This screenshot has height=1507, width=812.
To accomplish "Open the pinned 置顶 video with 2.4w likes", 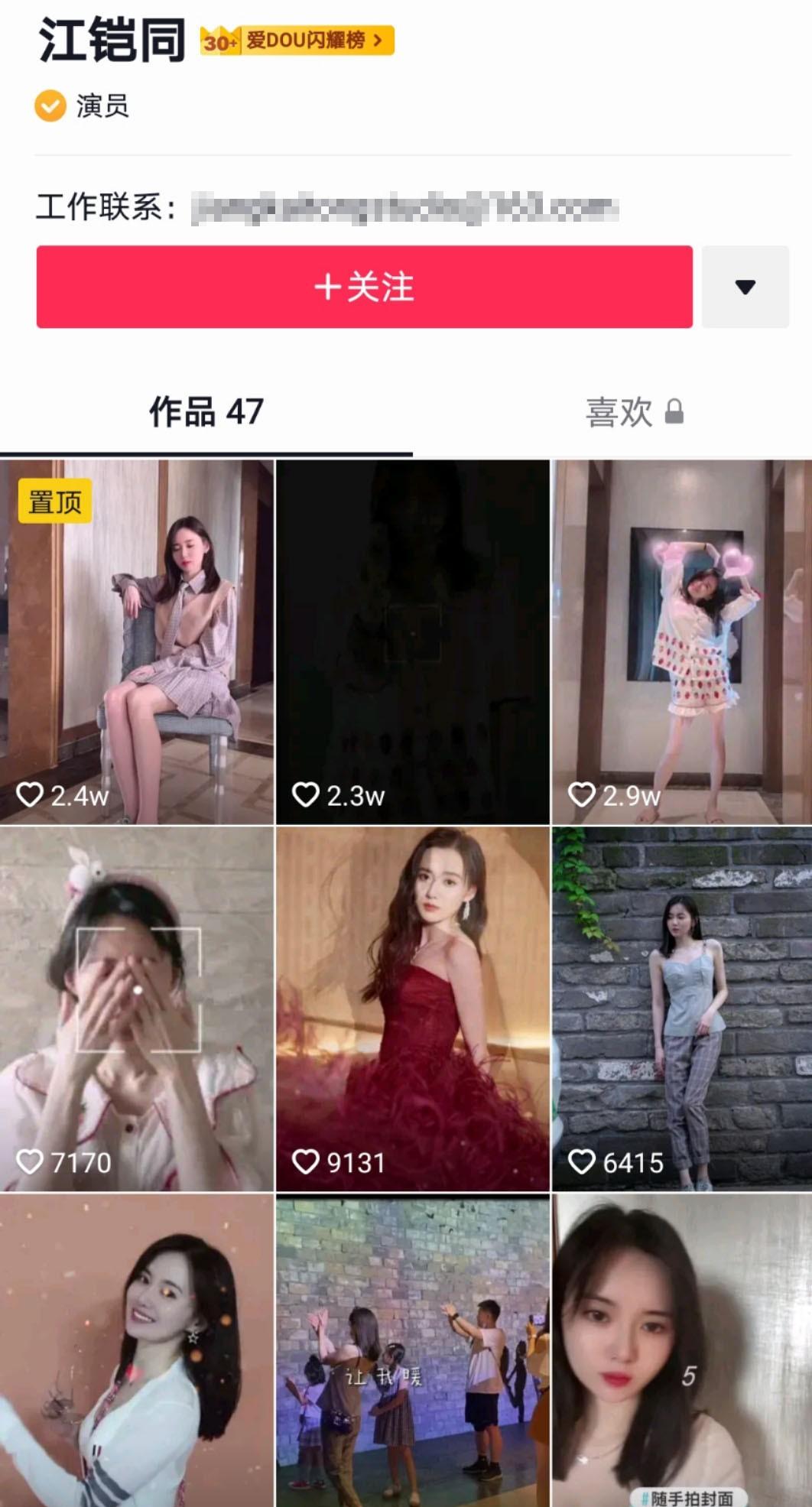I will [x=137, y=641].
